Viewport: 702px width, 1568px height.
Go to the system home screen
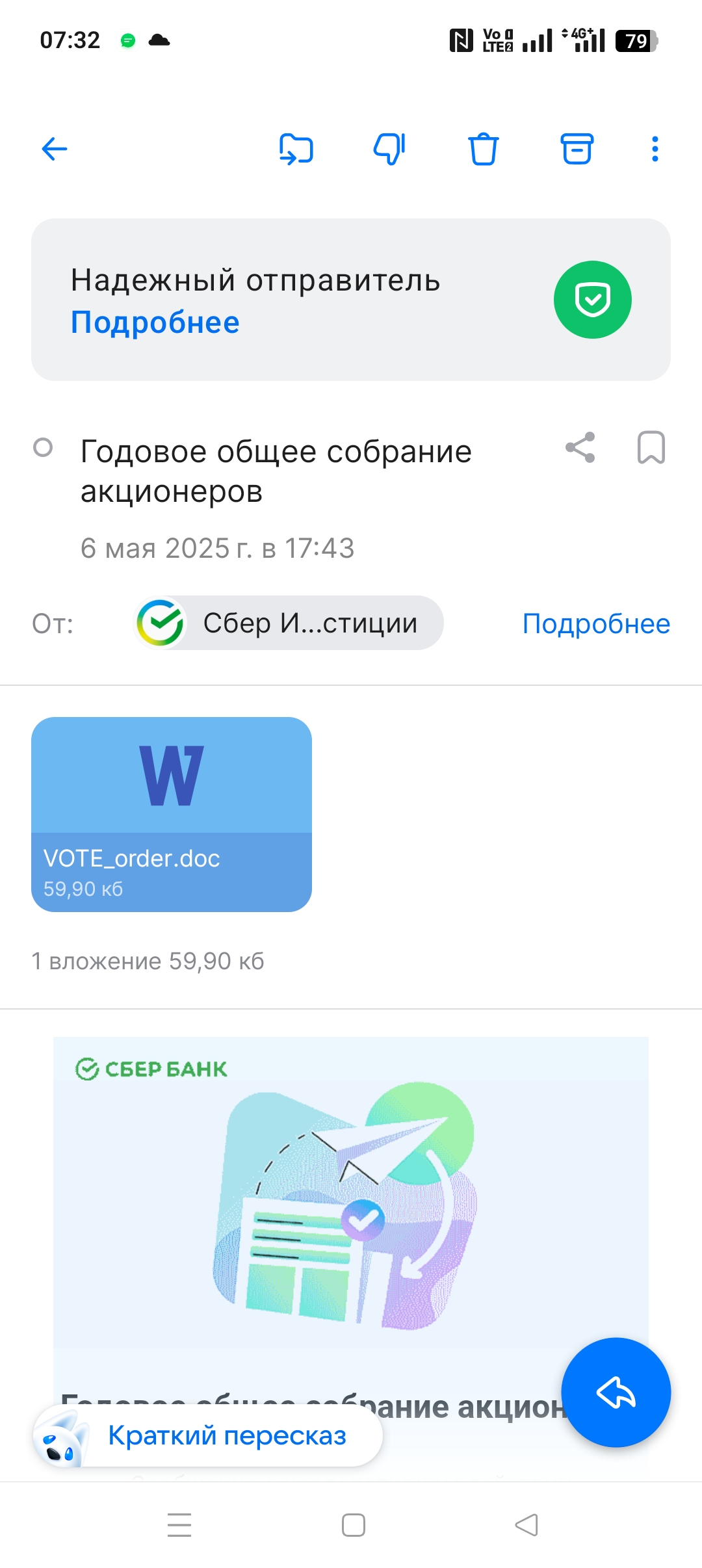[353, 1525]
